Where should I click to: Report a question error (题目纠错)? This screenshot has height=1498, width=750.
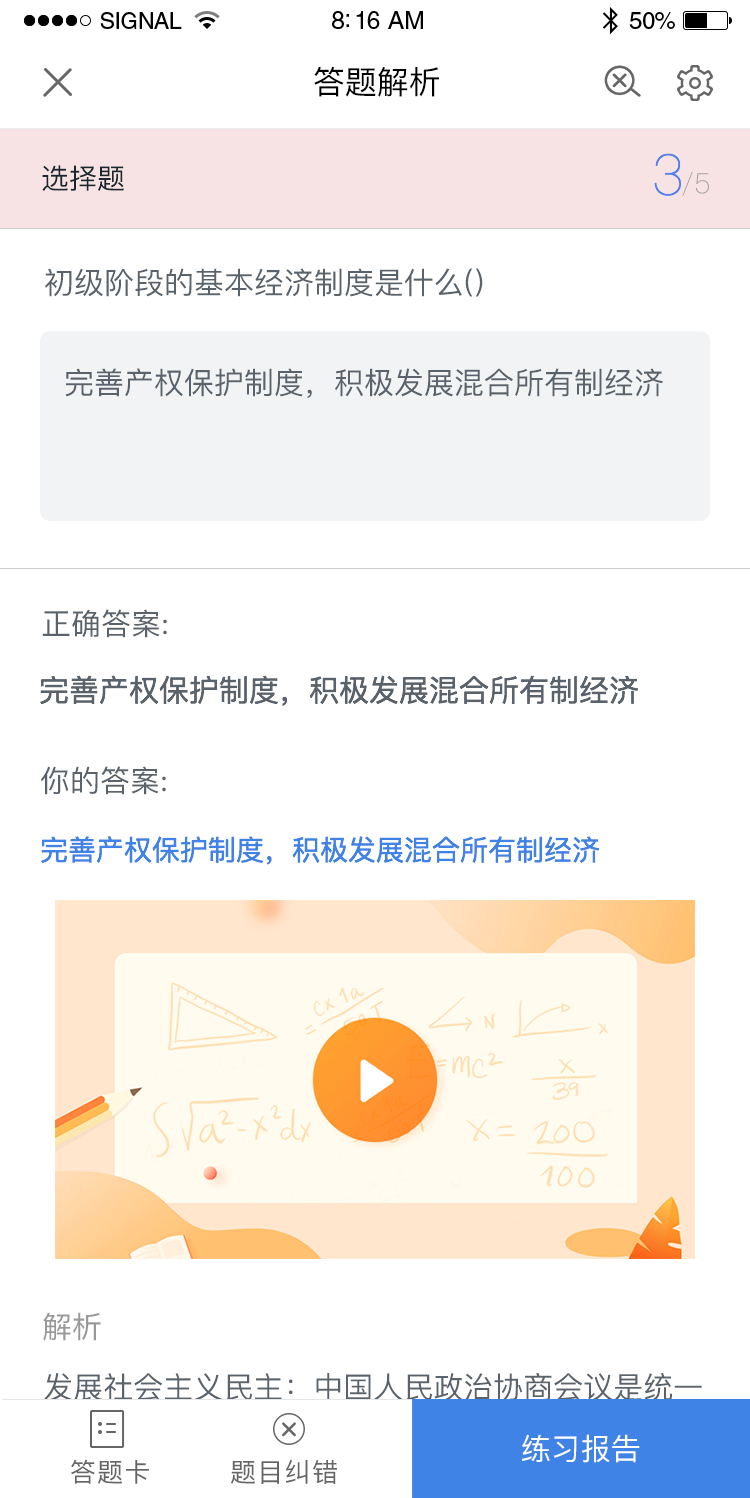287,1448
